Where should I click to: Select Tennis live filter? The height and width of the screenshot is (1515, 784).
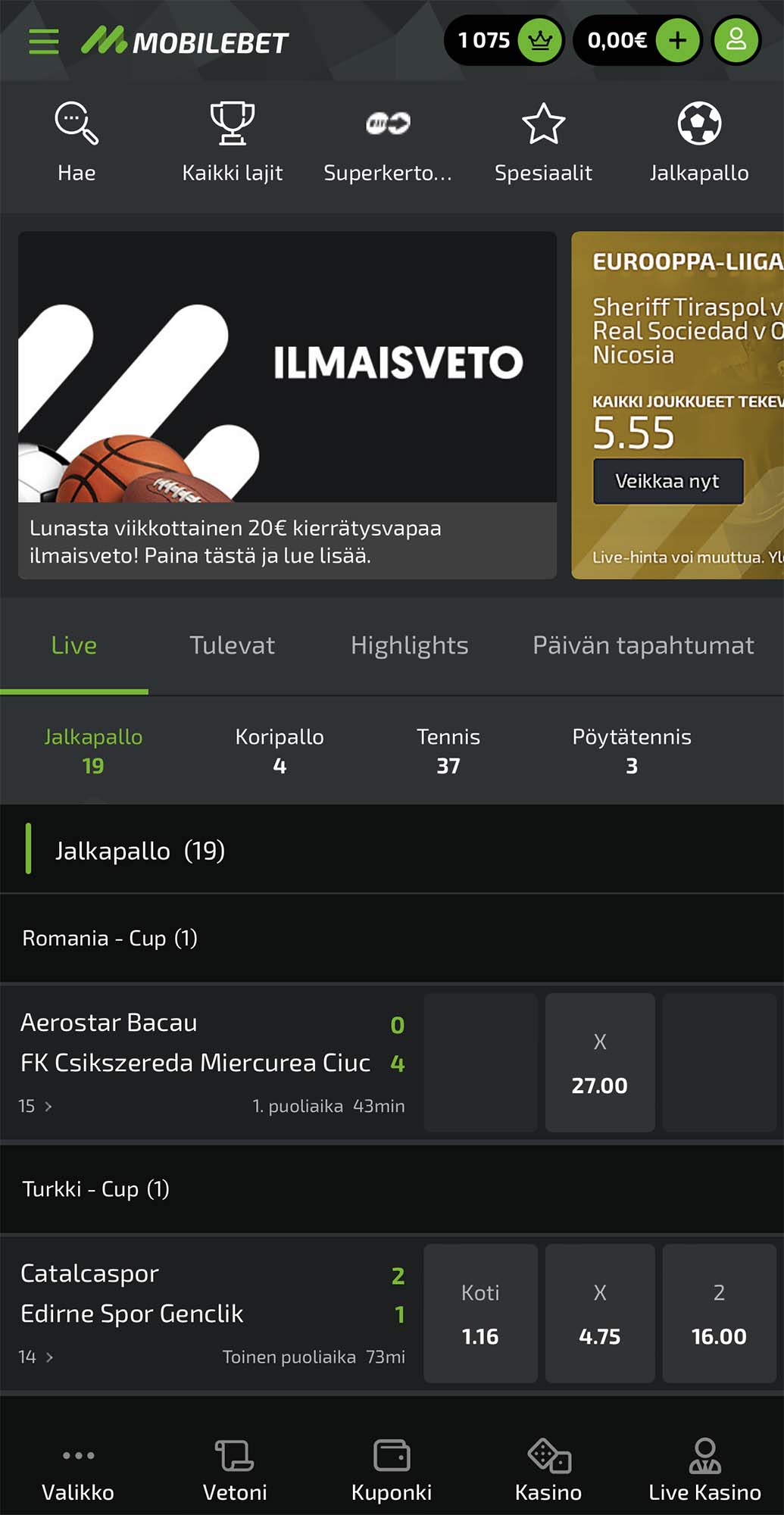(448, 750)
